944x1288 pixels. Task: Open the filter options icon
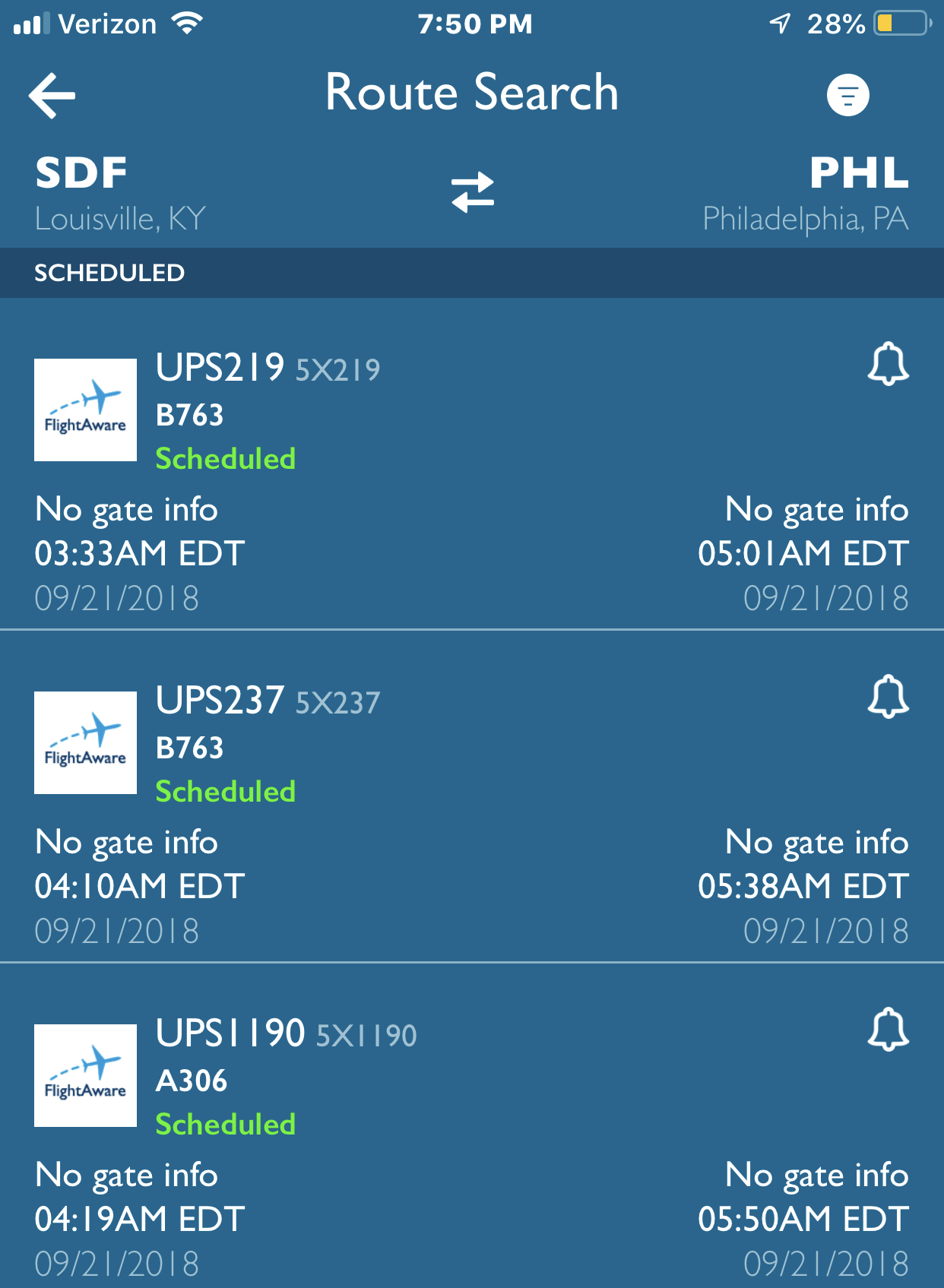pos(847,96)
